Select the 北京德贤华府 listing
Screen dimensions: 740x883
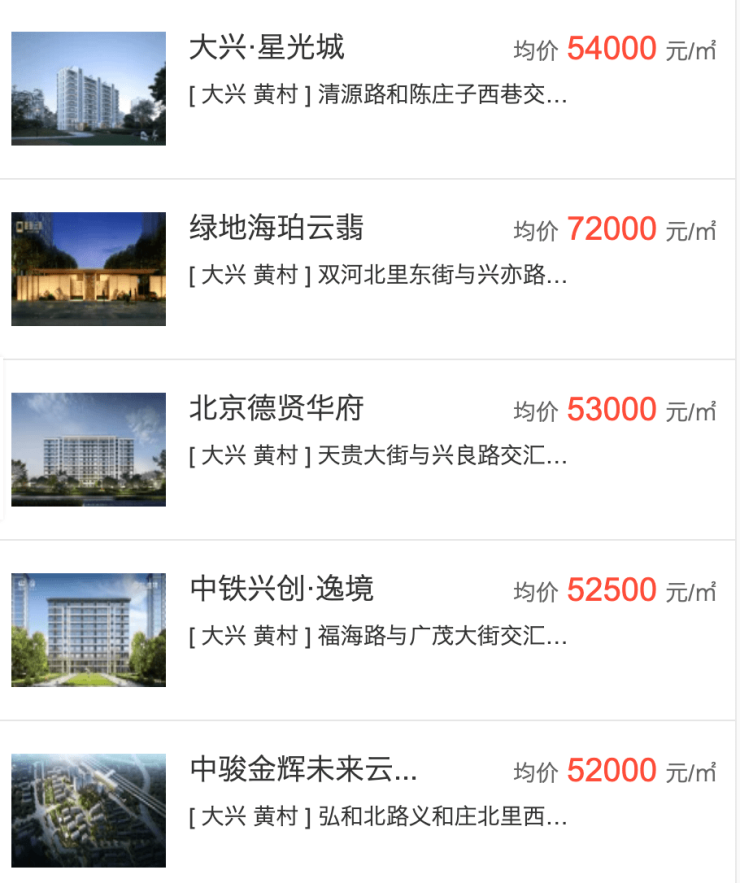(x=277, y=408)
